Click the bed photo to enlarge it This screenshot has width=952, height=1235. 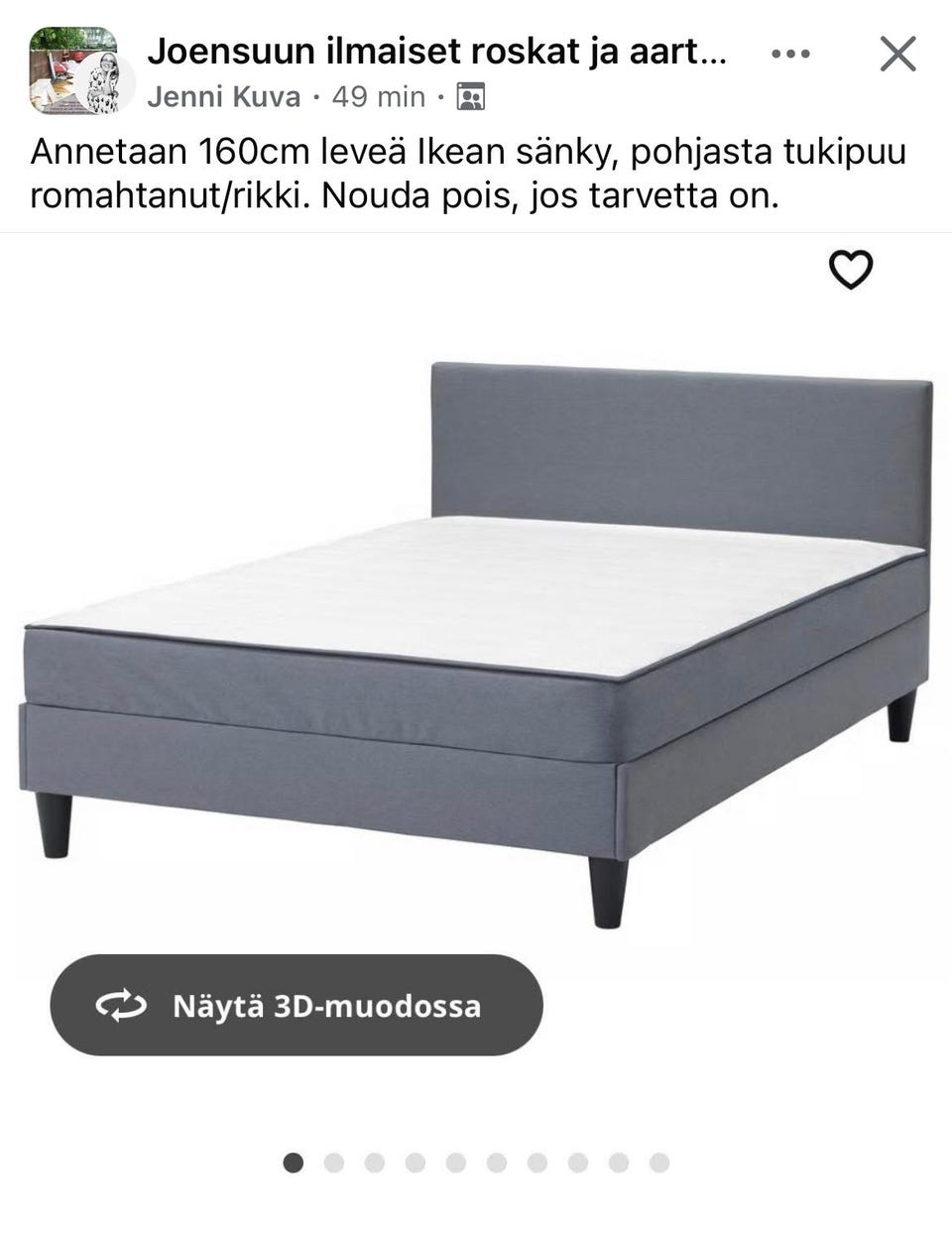pyautogui.click(x=476, y=635)
